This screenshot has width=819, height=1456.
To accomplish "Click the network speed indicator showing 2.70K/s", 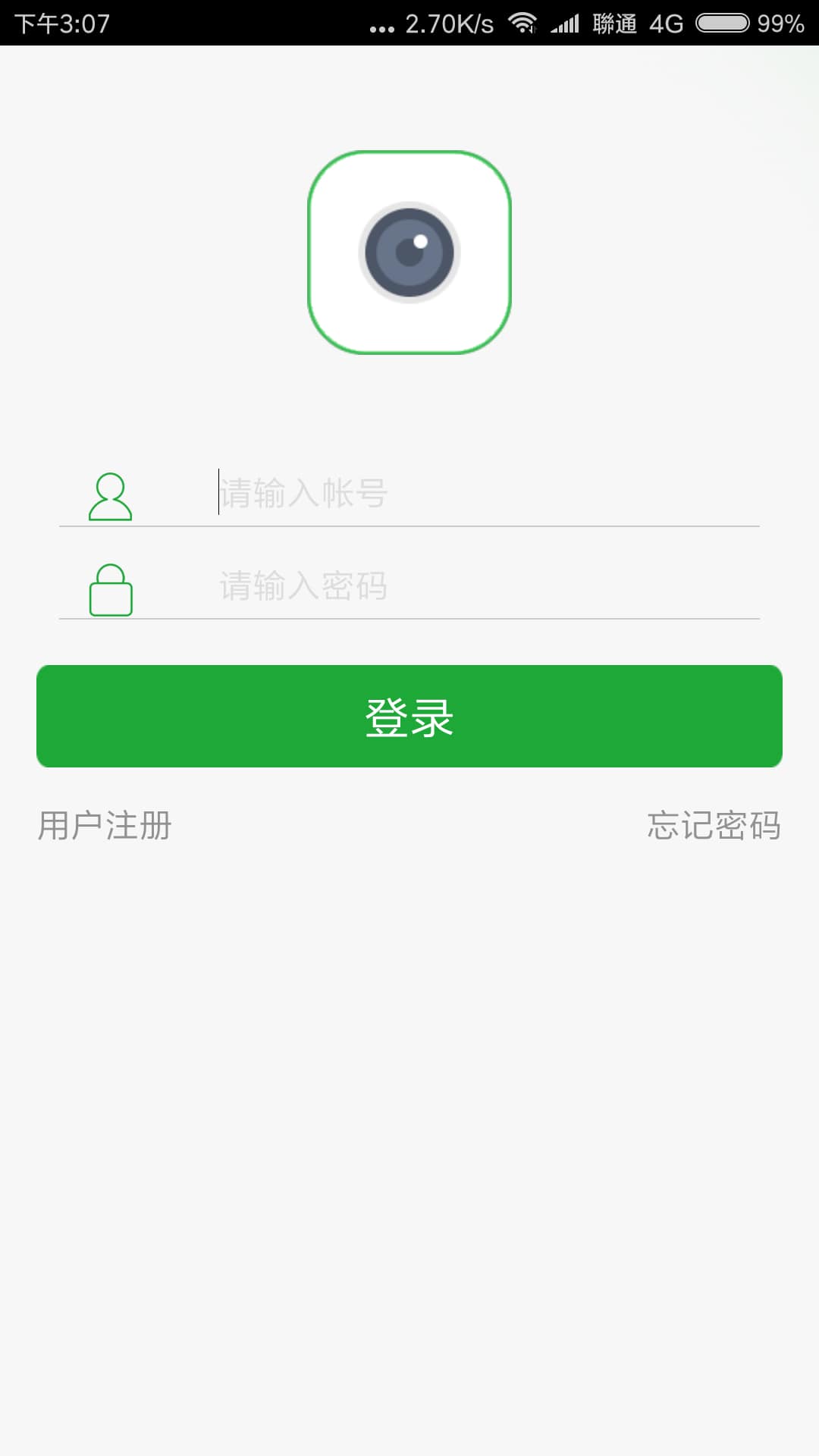I will 447,23.
